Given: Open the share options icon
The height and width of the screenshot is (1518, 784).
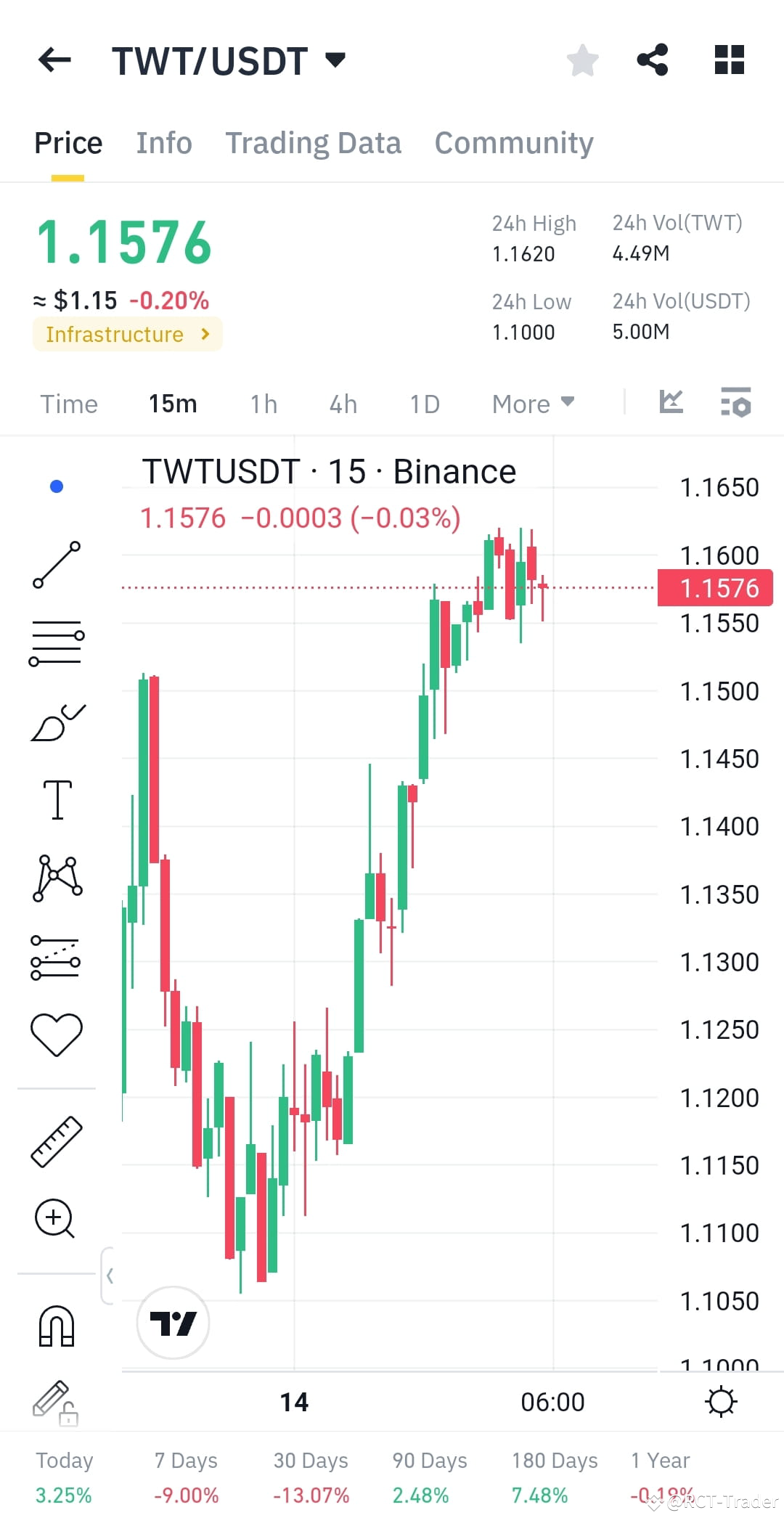Looking at the screenshot, I should [x=651, y=60].
